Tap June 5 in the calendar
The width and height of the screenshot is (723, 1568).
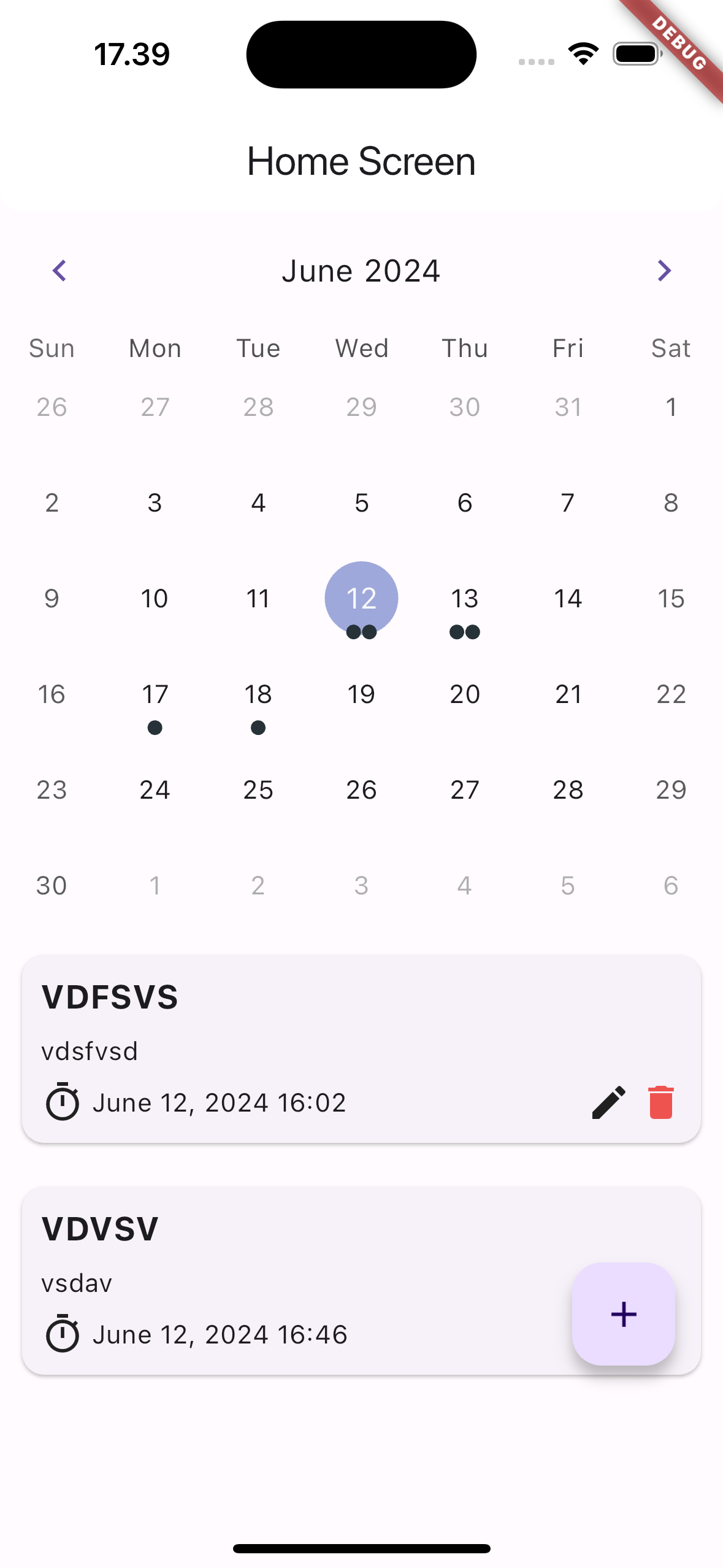click(x=361, y=503)
